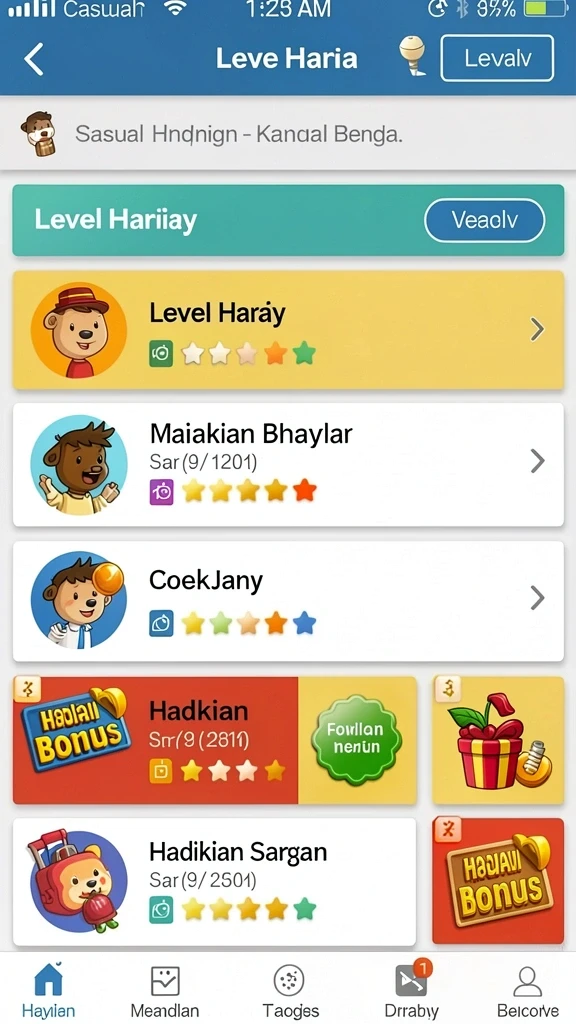This screenshot has height=1024, width=576.
Task: Open the Maiakian Bhaylar row
Action: coord(288,464)
